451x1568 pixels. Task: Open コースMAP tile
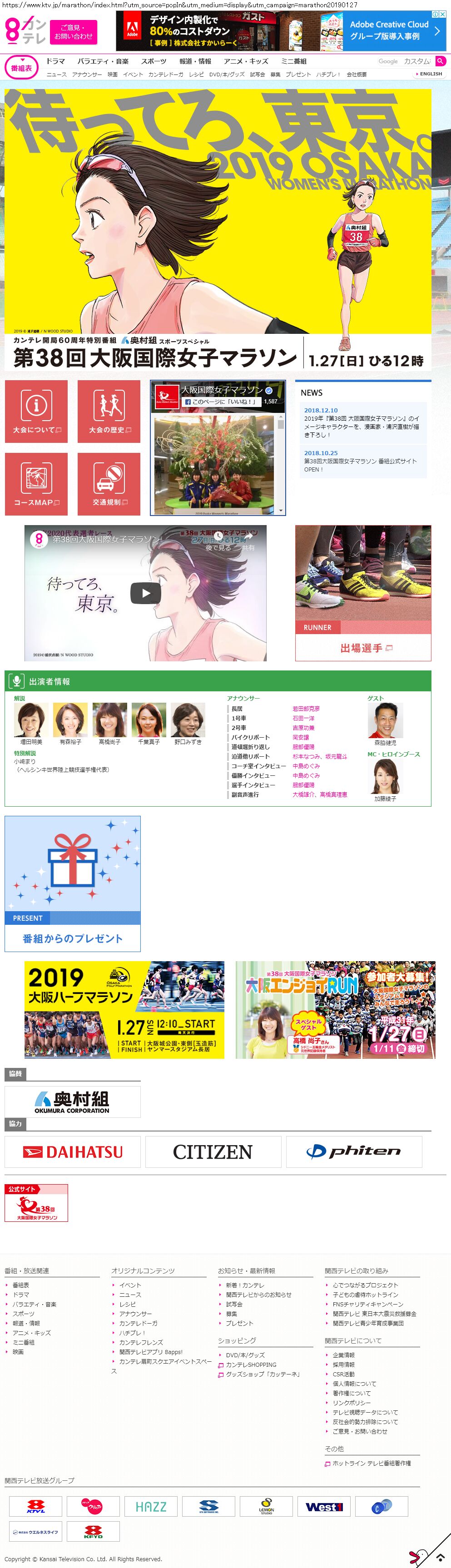click(x=36, y=484)
